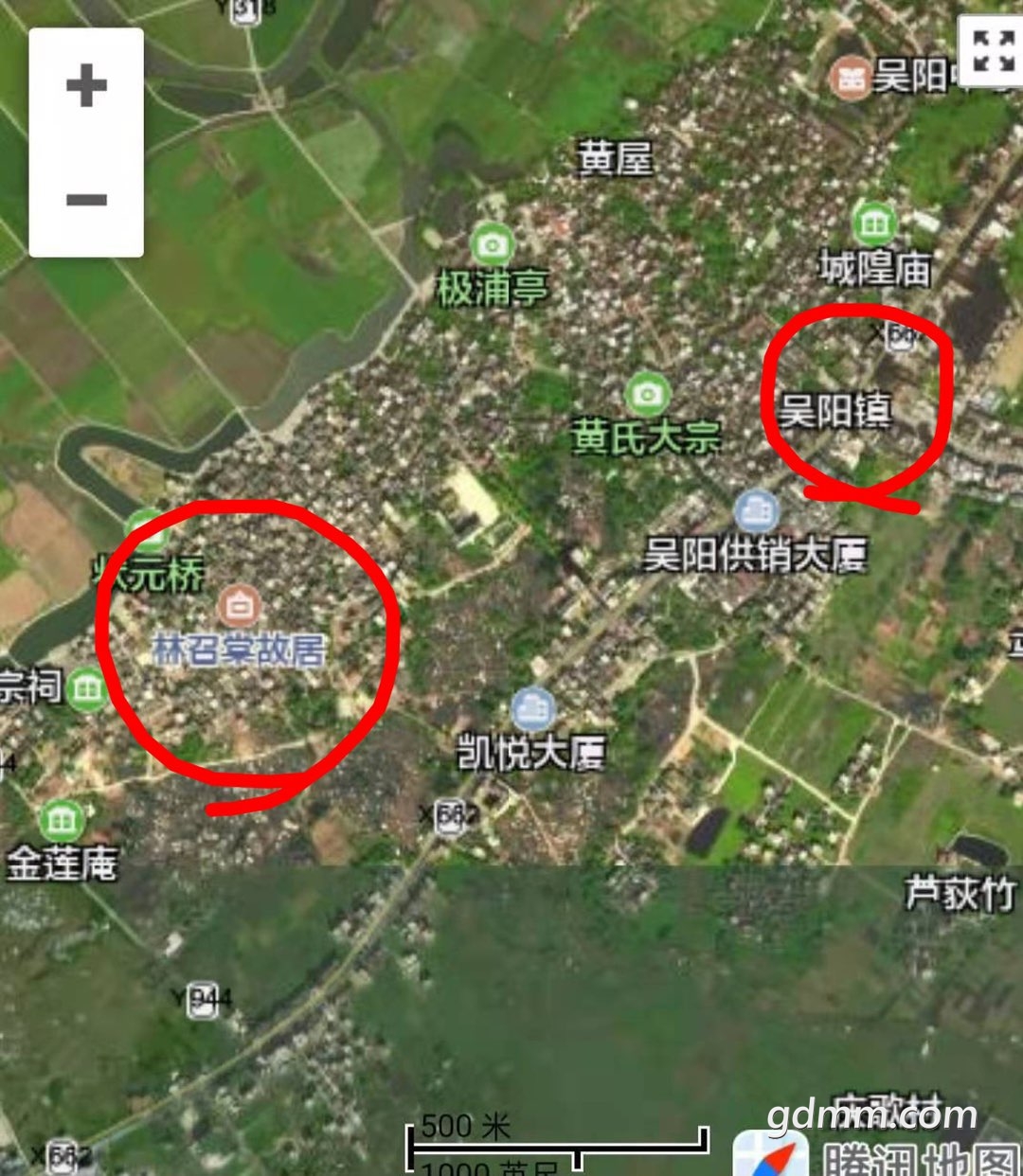This screenshot has width=1023, height=1176.
Task: Tap the 金莲庵 landmark marker
Action: (x=62, y=820)
